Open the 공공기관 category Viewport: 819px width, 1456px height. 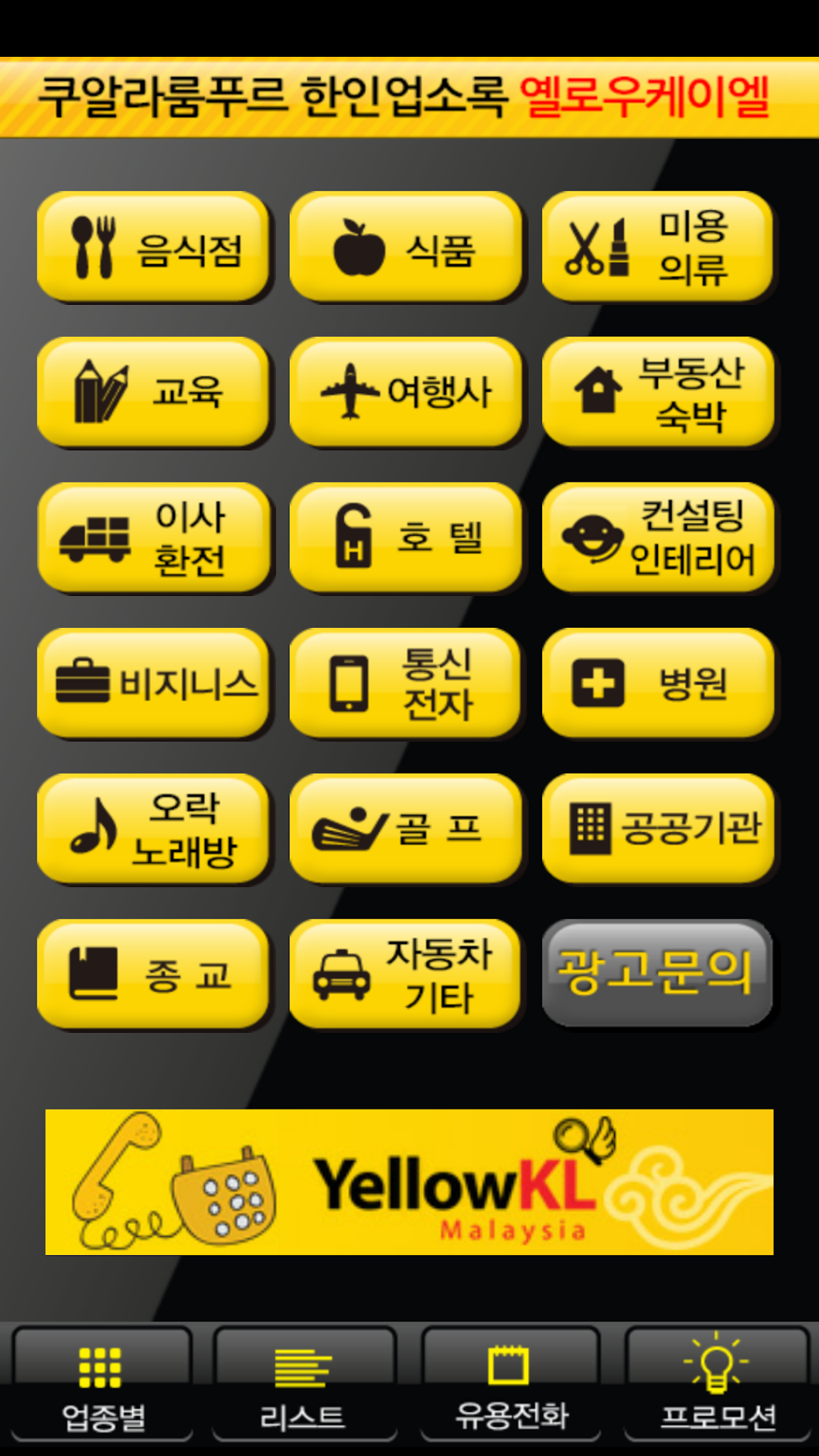click(x=657, y=829)
